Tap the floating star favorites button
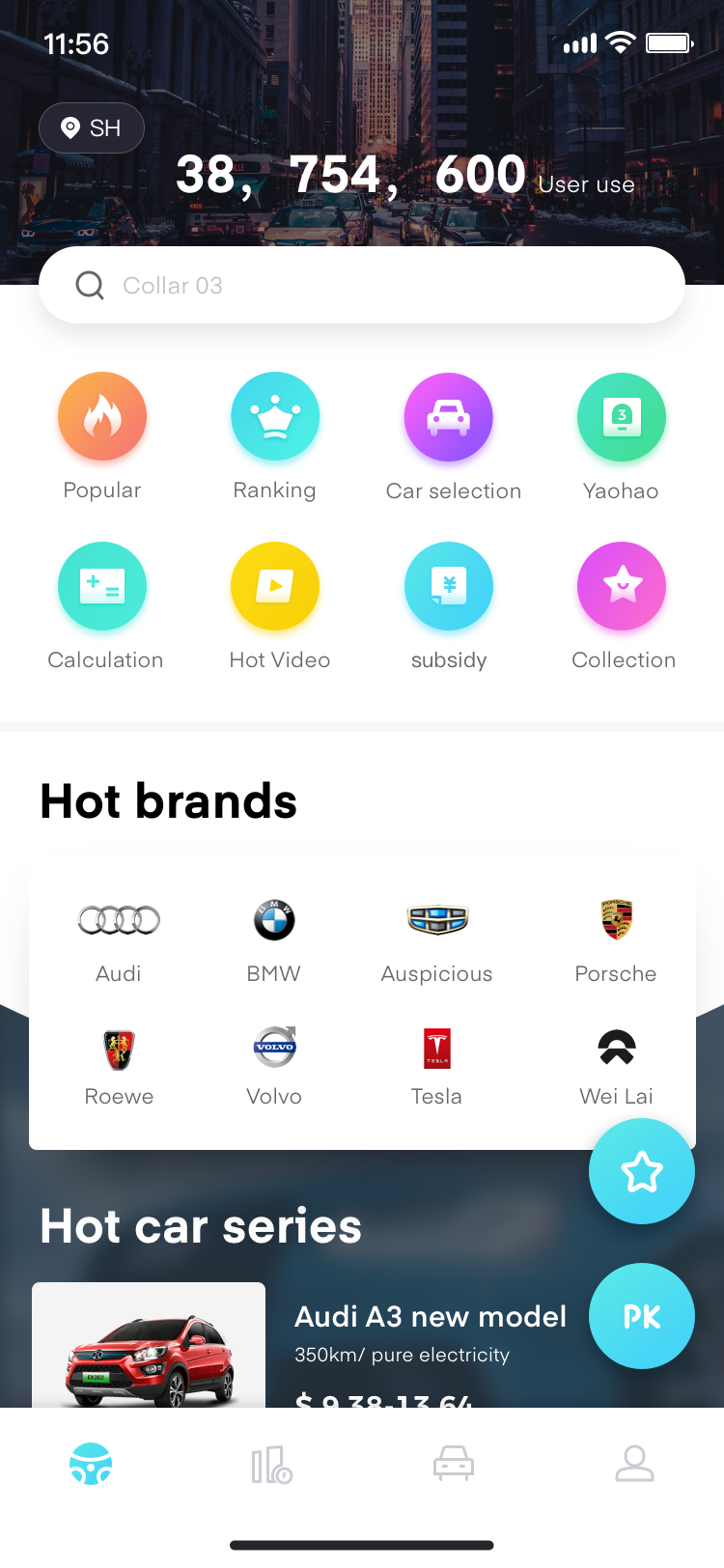The image size is (724, 1568). point(642,1171)
